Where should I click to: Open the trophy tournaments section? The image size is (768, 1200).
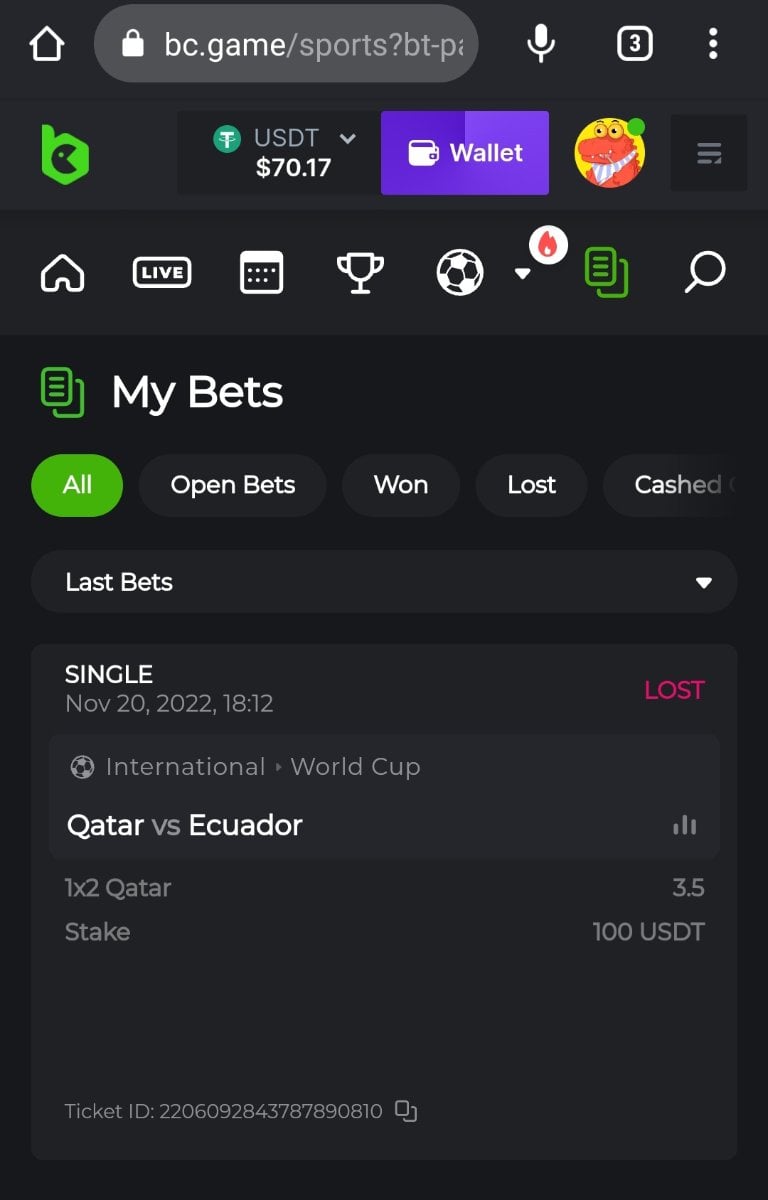(x=360, y=272)
